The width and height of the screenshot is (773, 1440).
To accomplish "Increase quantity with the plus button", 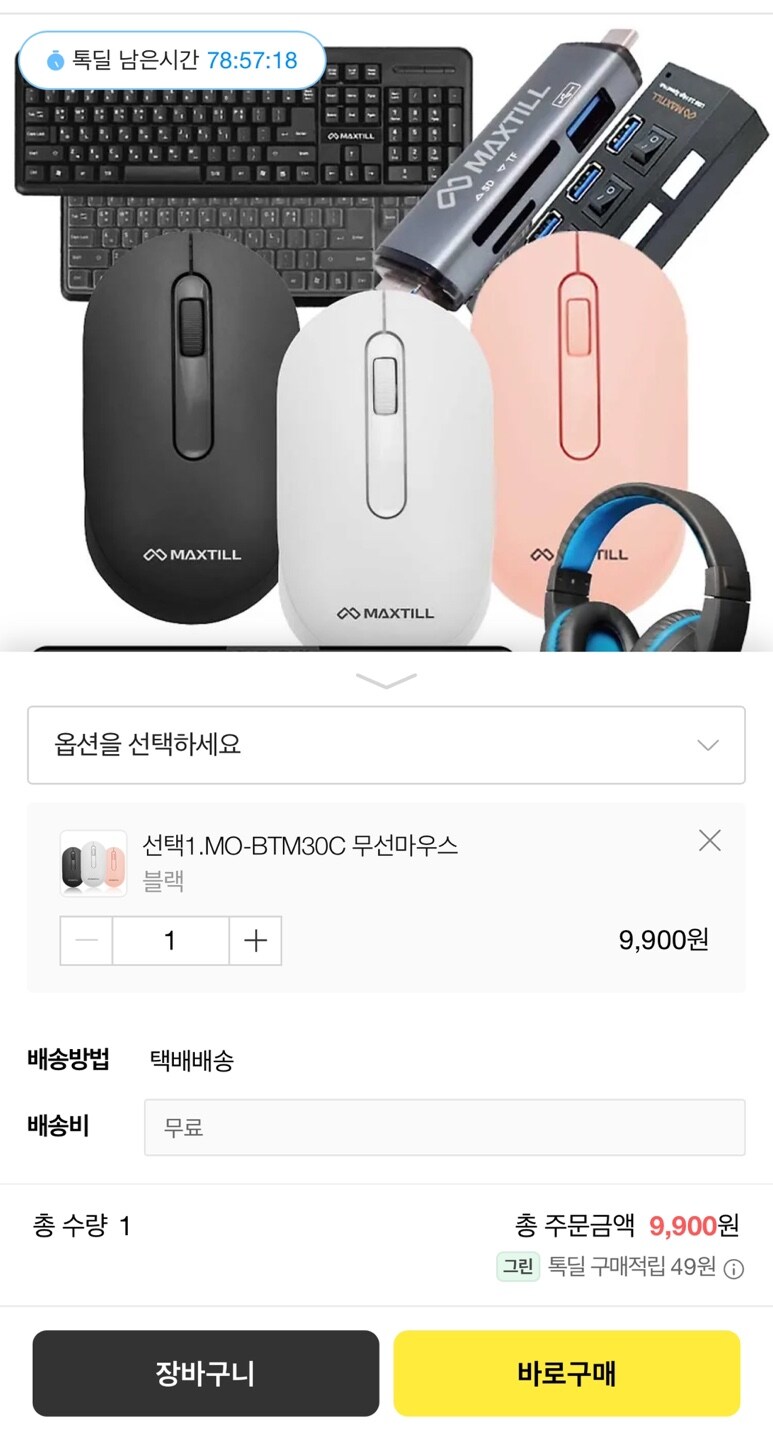I will [x=256, y=941].
